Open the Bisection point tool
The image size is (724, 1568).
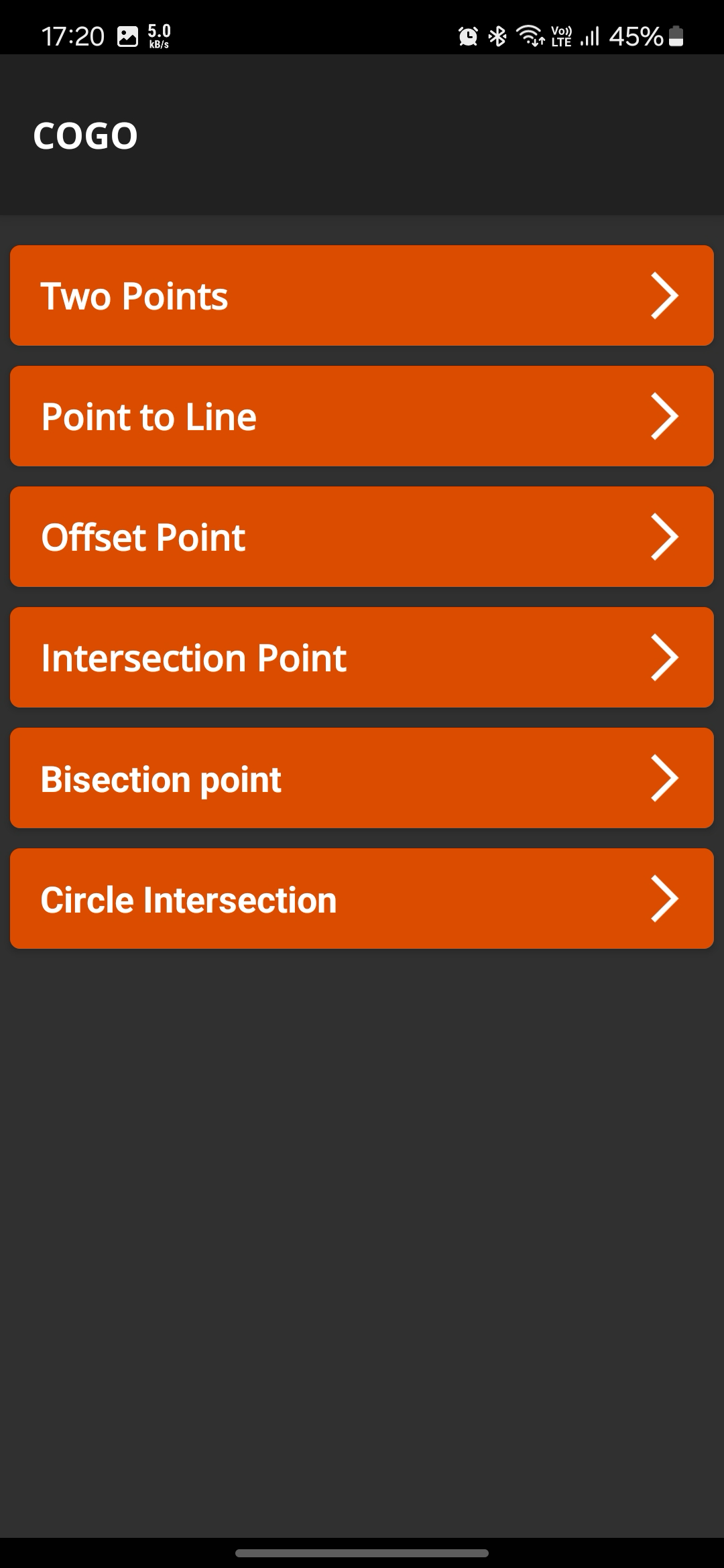coord(362,778)
